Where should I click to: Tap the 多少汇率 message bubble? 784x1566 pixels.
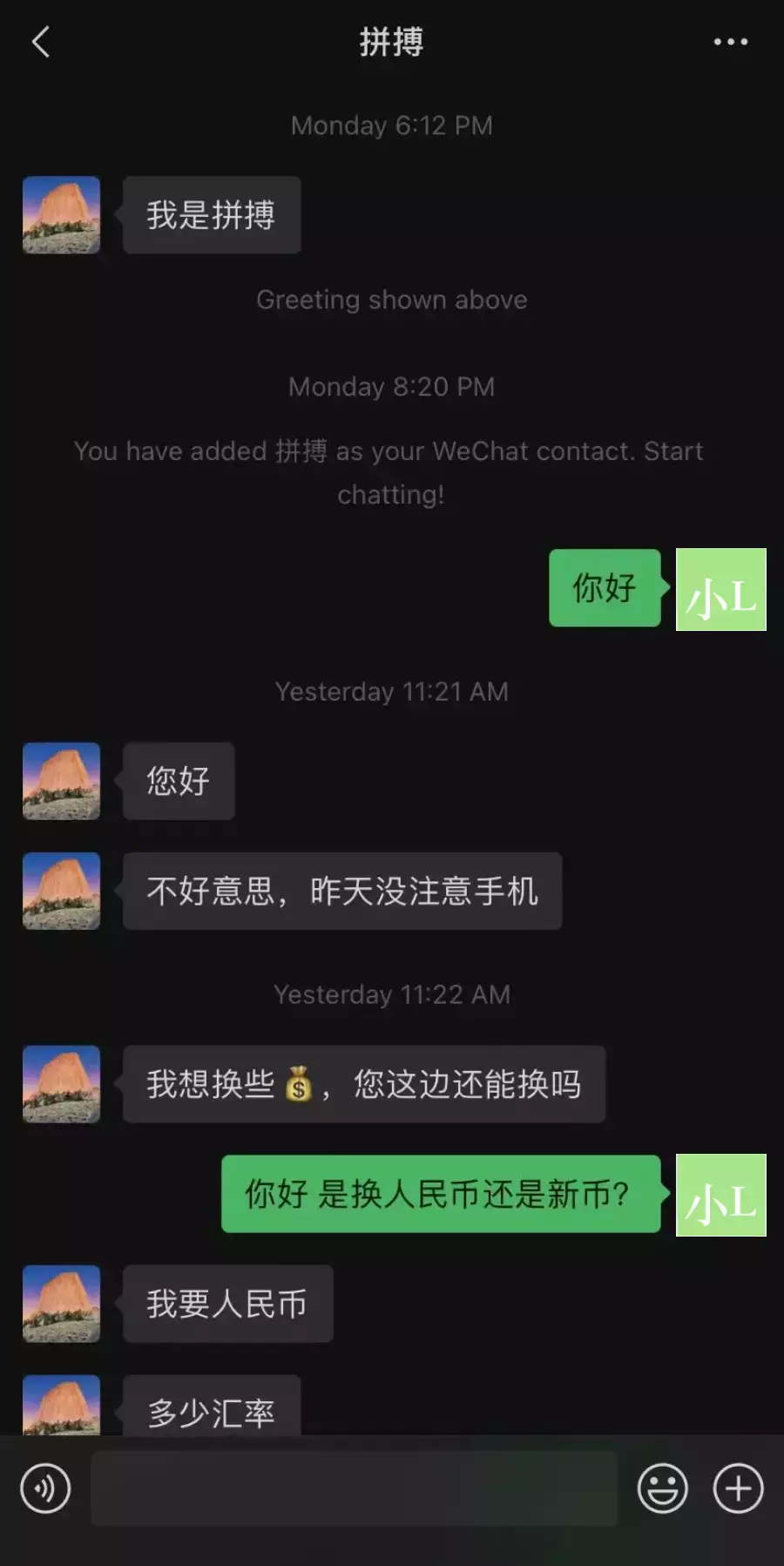[x=212, y=1407]
